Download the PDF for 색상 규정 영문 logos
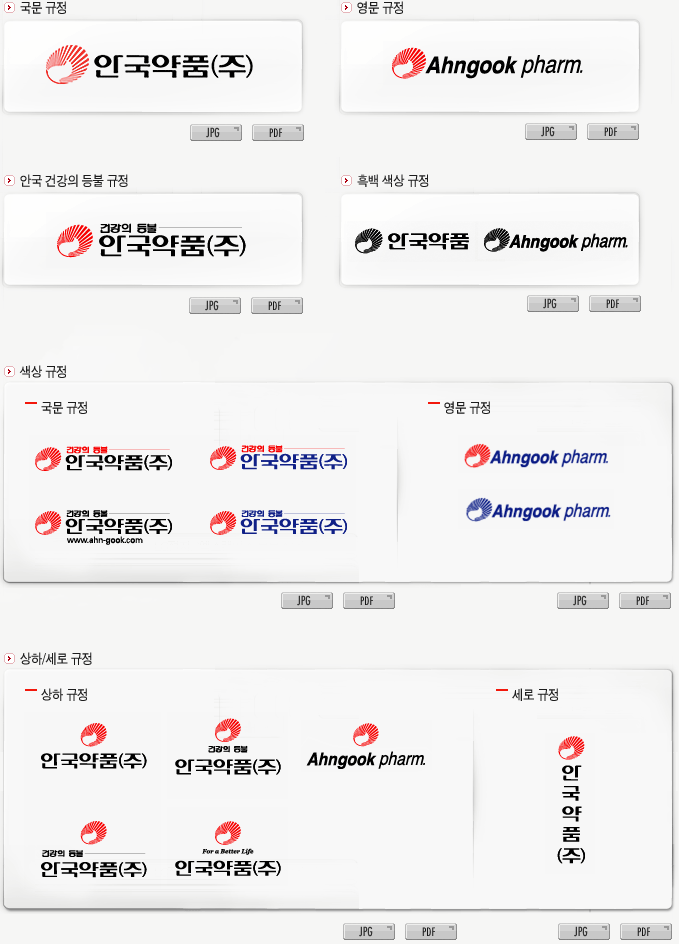Screen dimensions: 679x944 (644, 600)
